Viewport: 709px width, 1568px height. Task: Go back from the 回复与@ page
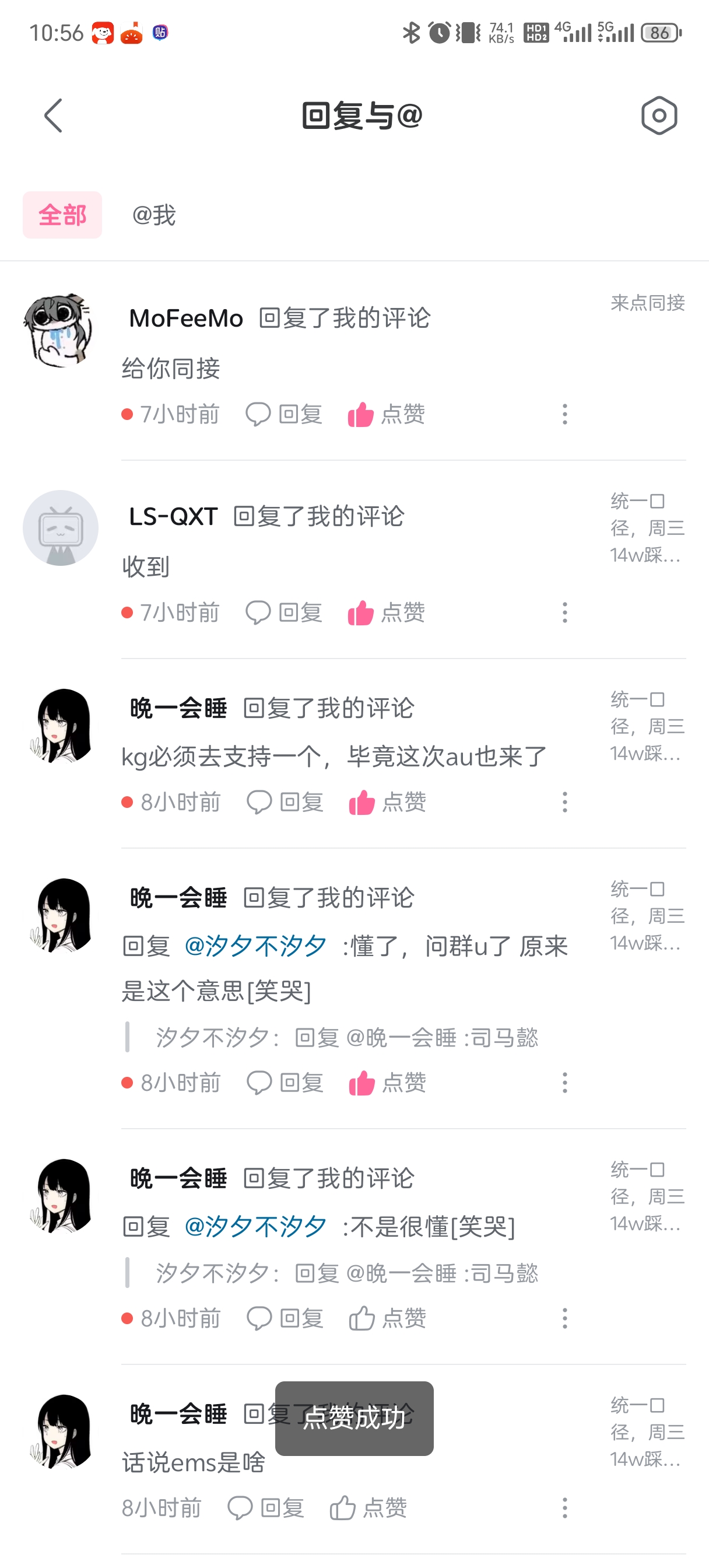pyautogui.click(x=54, y=115)
